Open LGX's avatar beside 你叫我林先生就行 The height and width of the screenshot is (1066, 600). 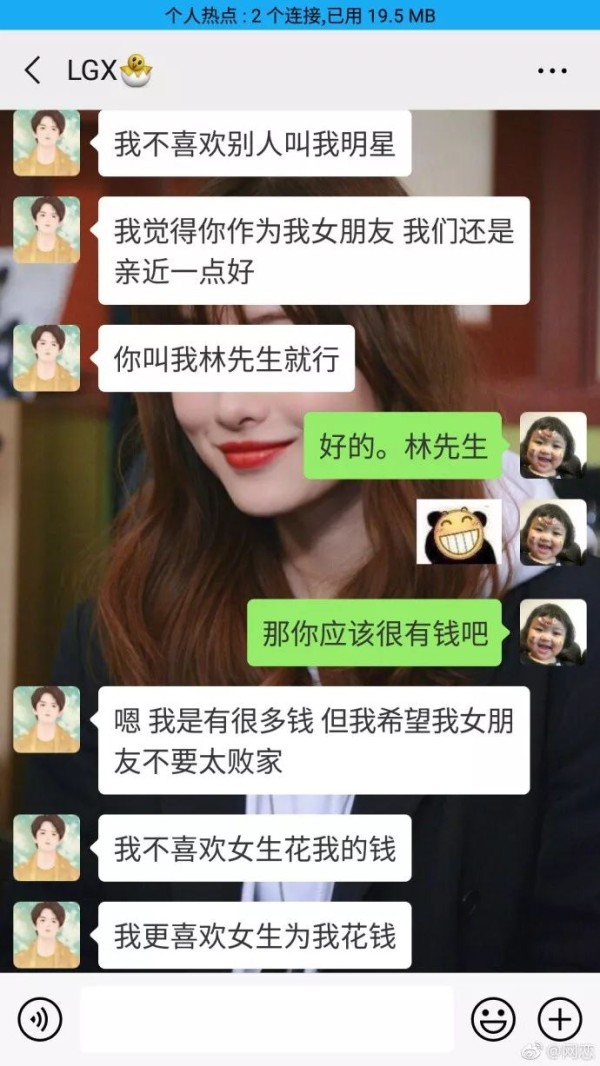click(46, 358)
